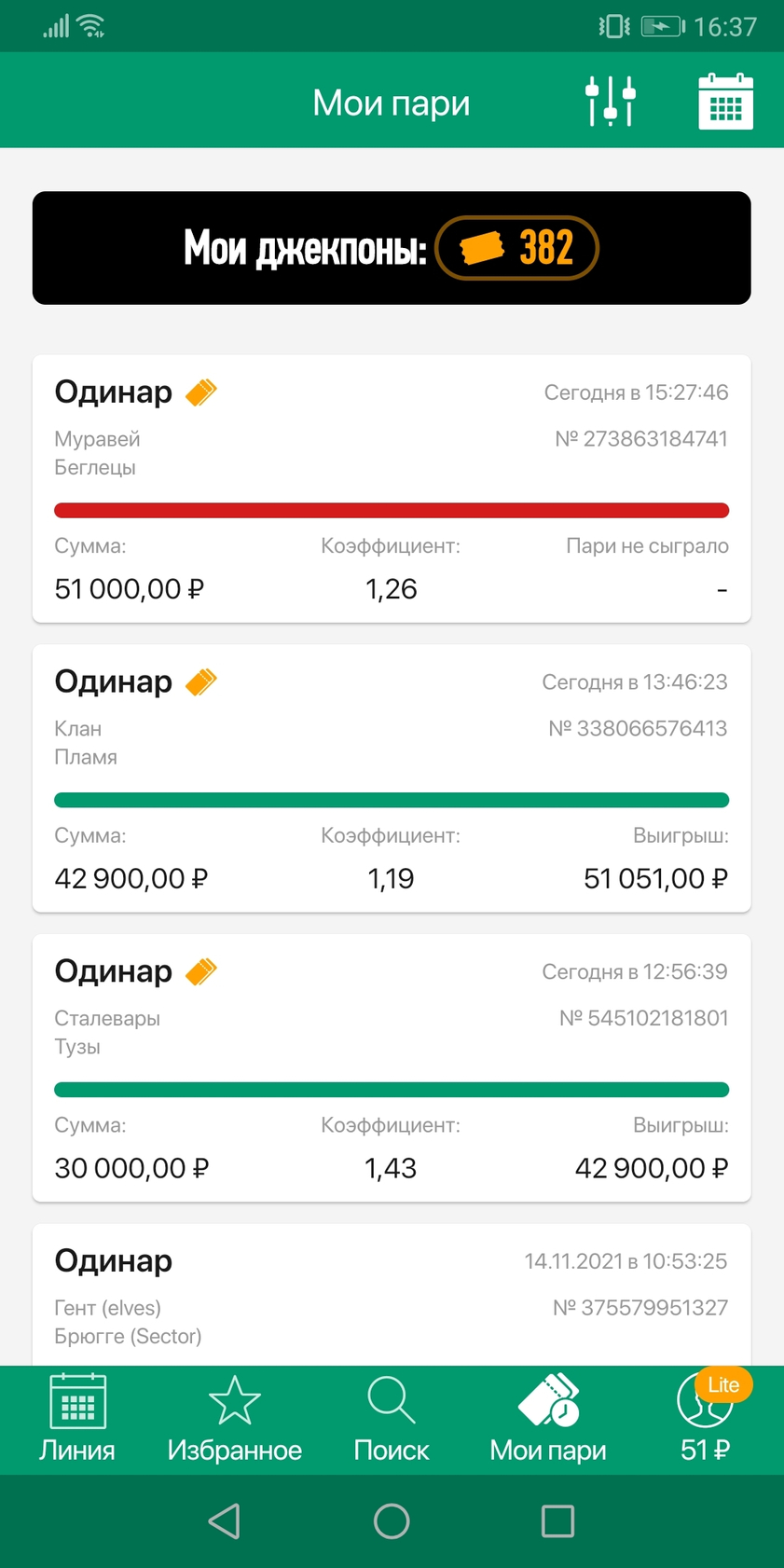Image resolution: width=784 pixels, height=1568 pixels.
Task: Go to the Избранное tab
Action: tap(235, 1420)
